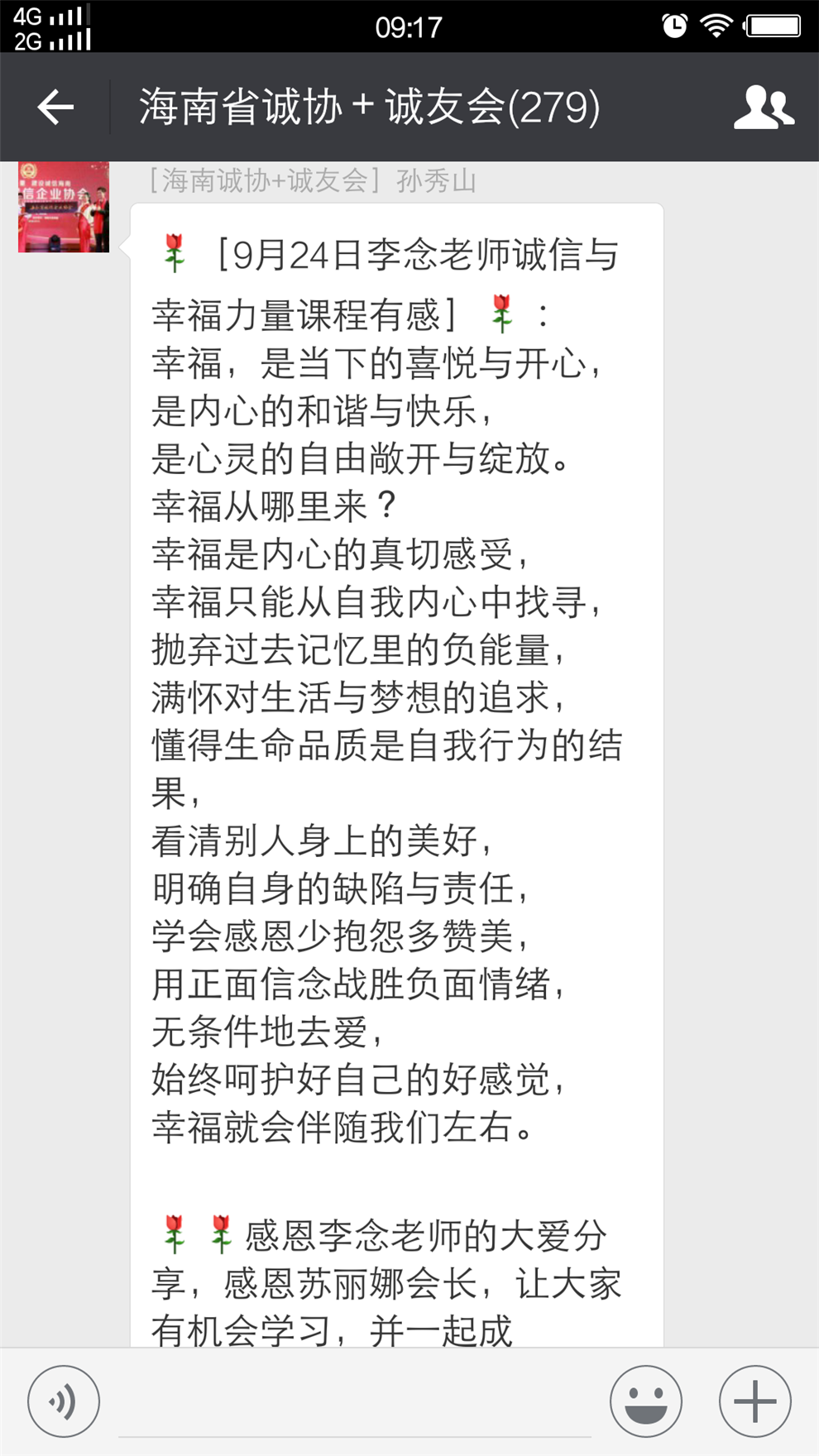Open group members via people icon
819x1456 pixels.
pyautogui.click(x=763, y=106)
